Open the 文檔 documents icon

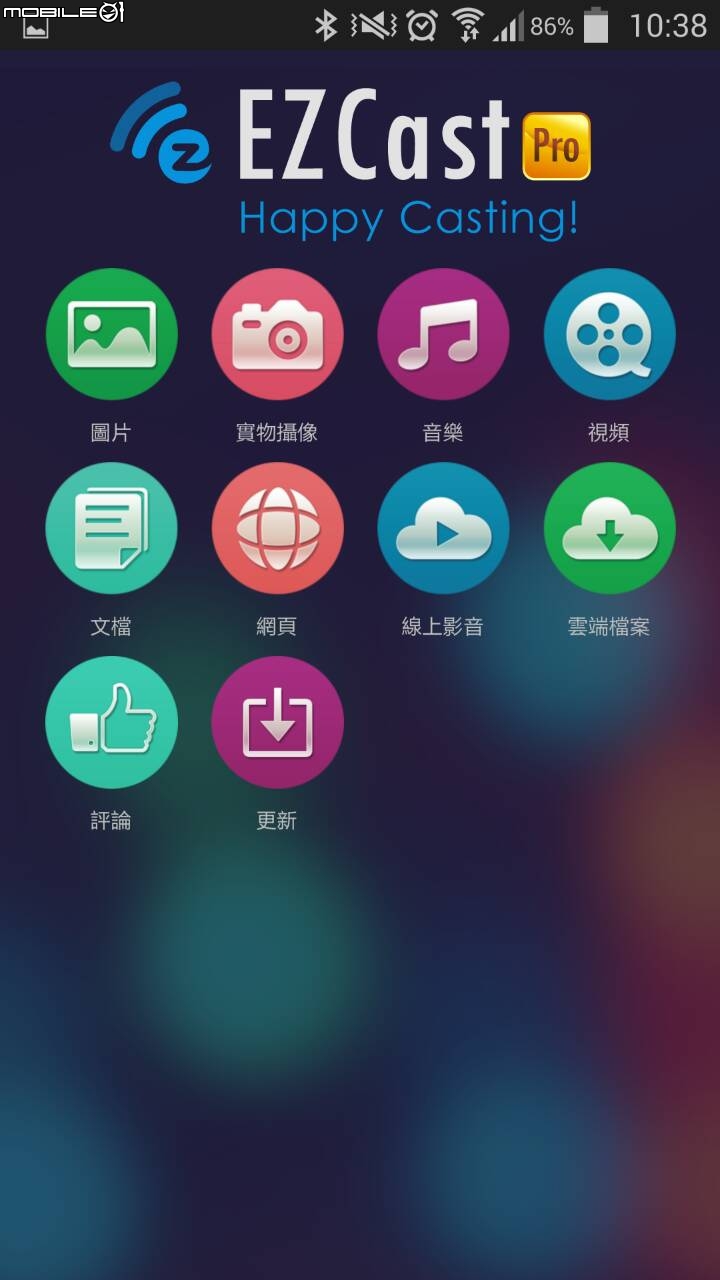pyautogui.click(x=111, y=528)
